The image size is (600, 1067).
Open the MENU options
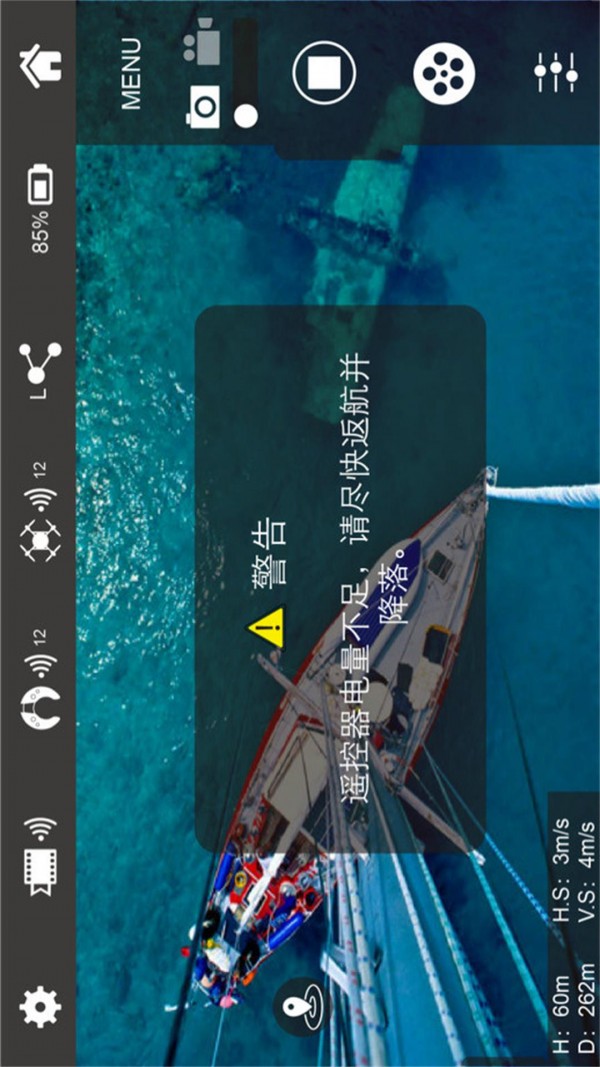click(x=131, y=74)
